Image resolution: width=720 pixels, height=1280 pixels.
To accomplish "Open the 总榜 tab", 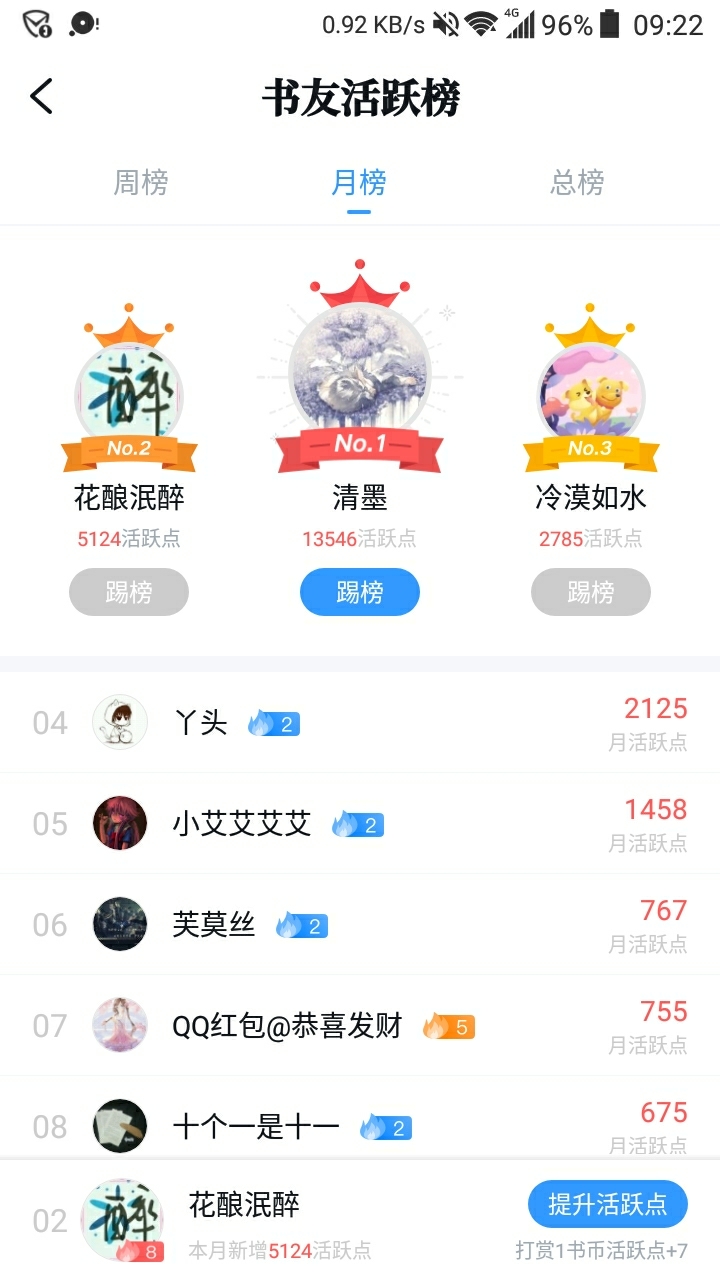I will pos(577,183).
